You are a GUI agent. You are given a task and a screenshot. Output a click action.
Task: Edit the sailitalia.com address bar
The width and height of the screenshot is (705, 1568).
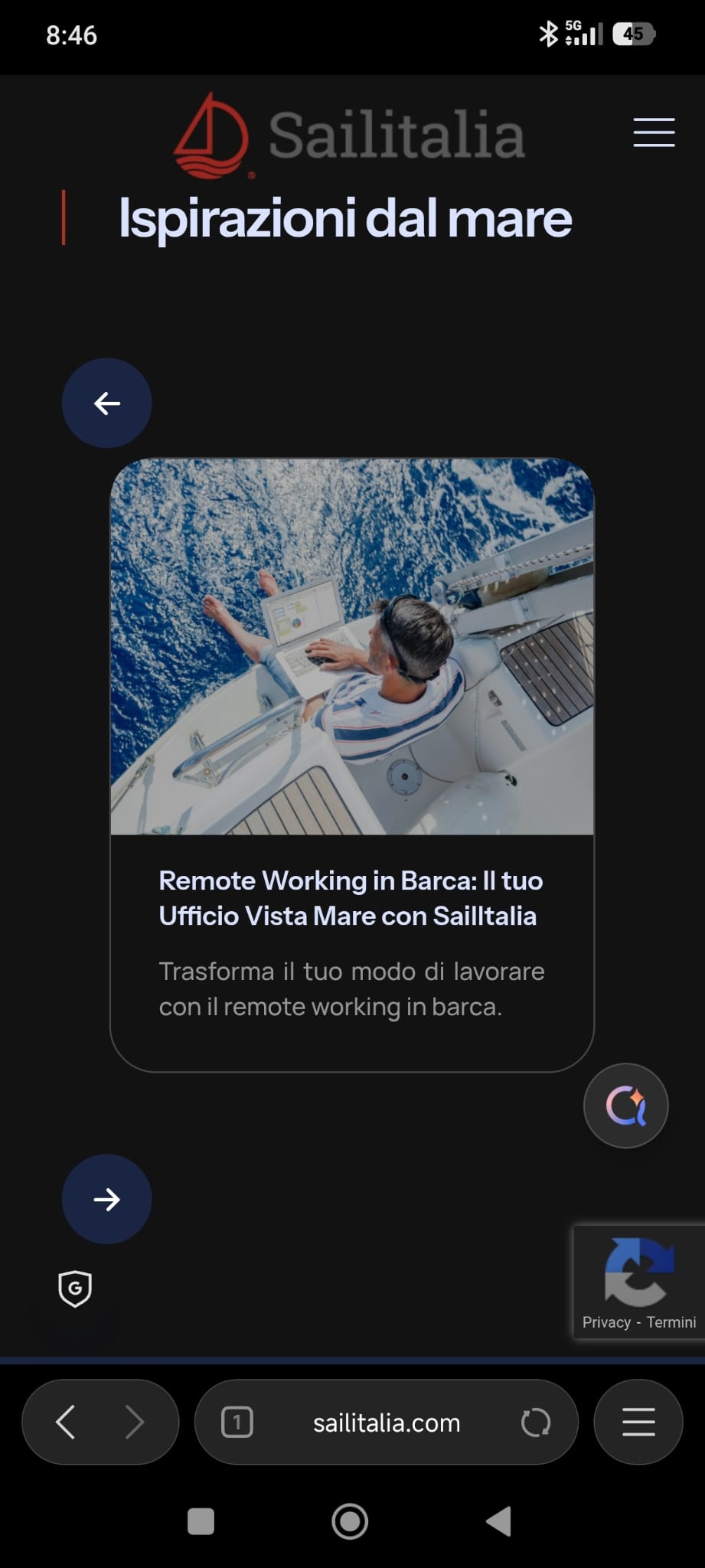pos(387,1423)
